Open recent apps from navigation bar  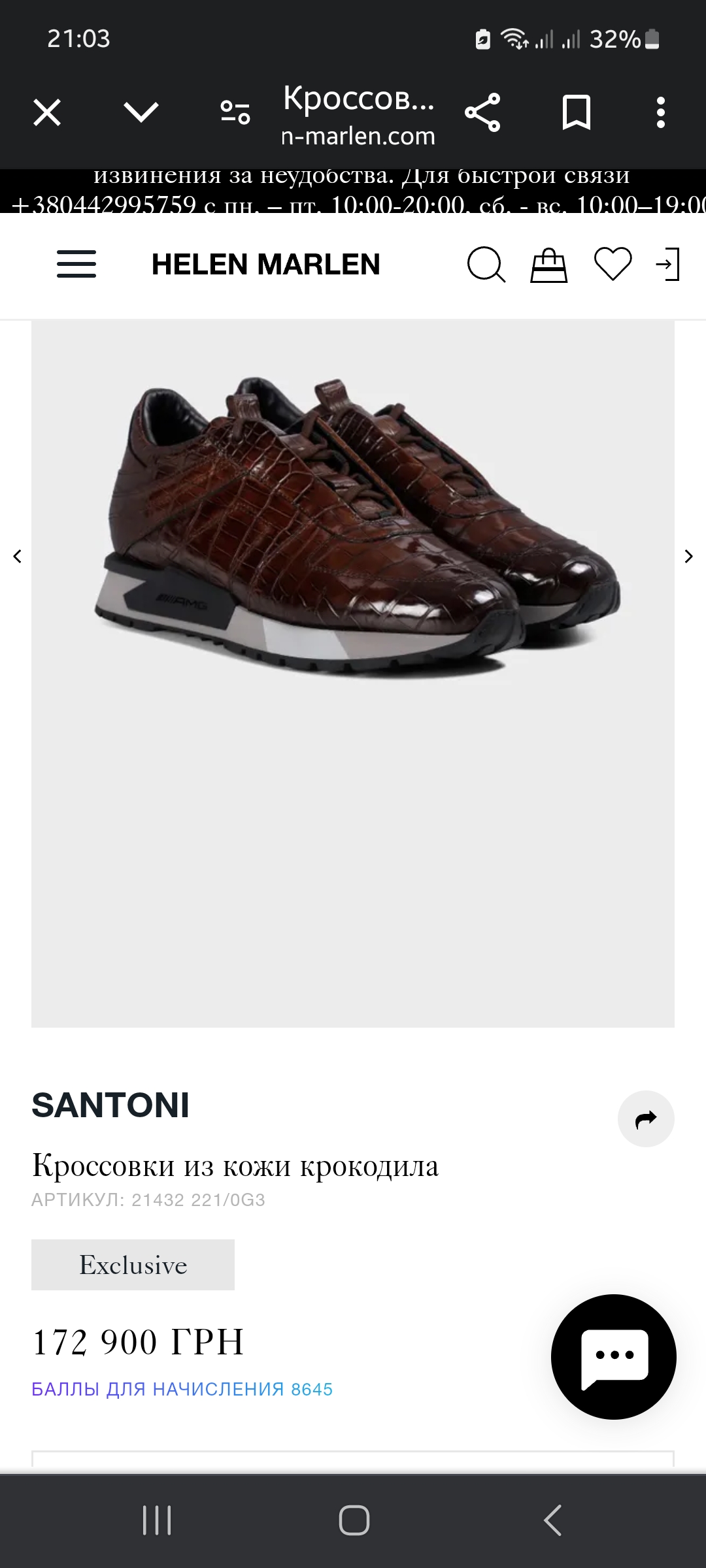pos(157,1520)
